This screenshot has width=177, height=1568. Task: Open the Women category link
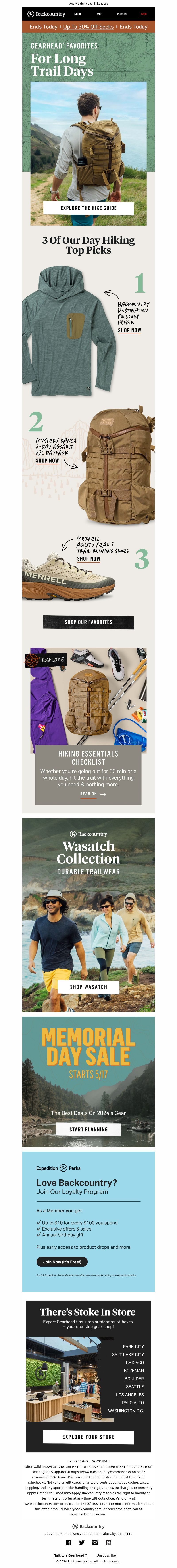(x=121, y=14)
